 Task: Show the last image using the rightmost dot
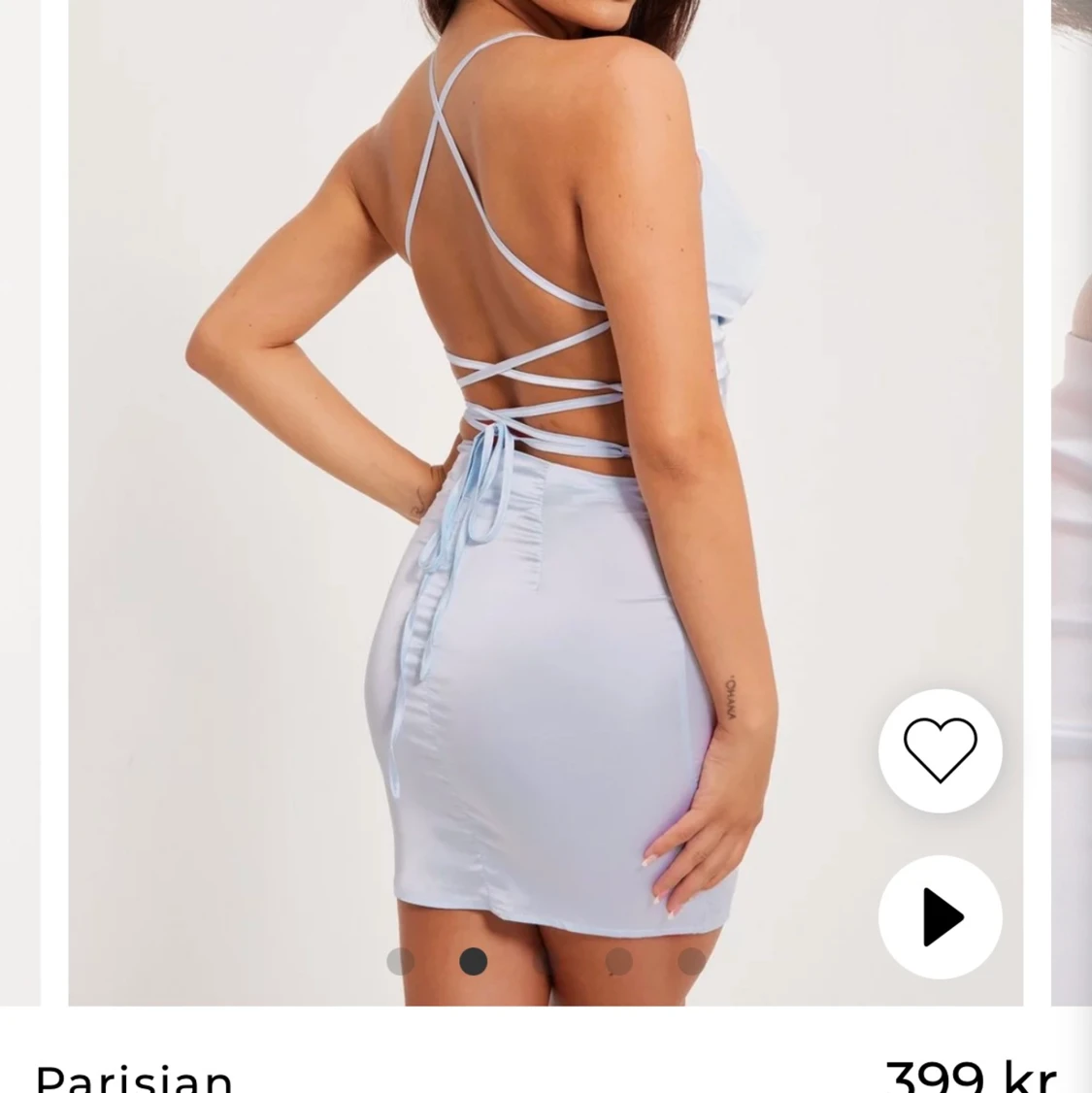pos(690,961)
